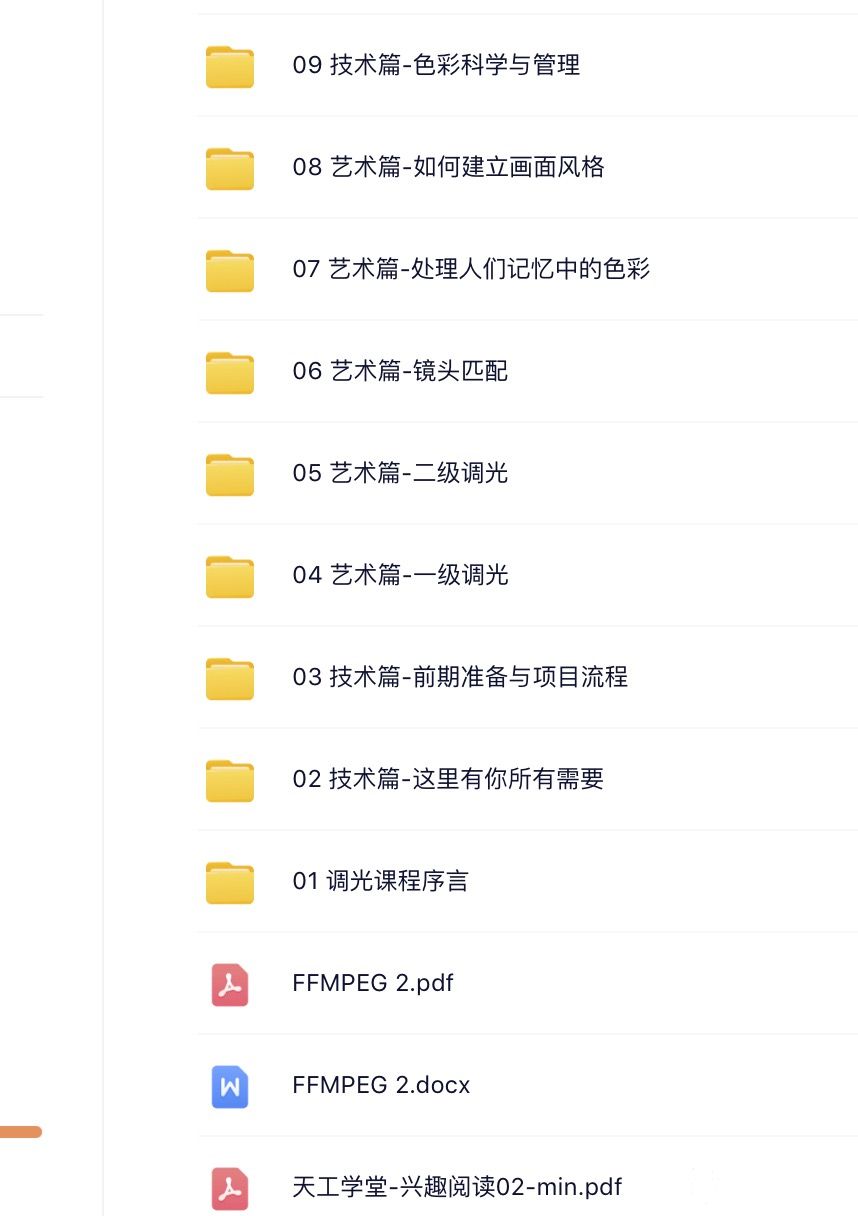Viewport: 858px width, 1216px height.
Task: Open 天工学堂-兴趣阅读02-min.pdf
Action: coord(457,1188)
